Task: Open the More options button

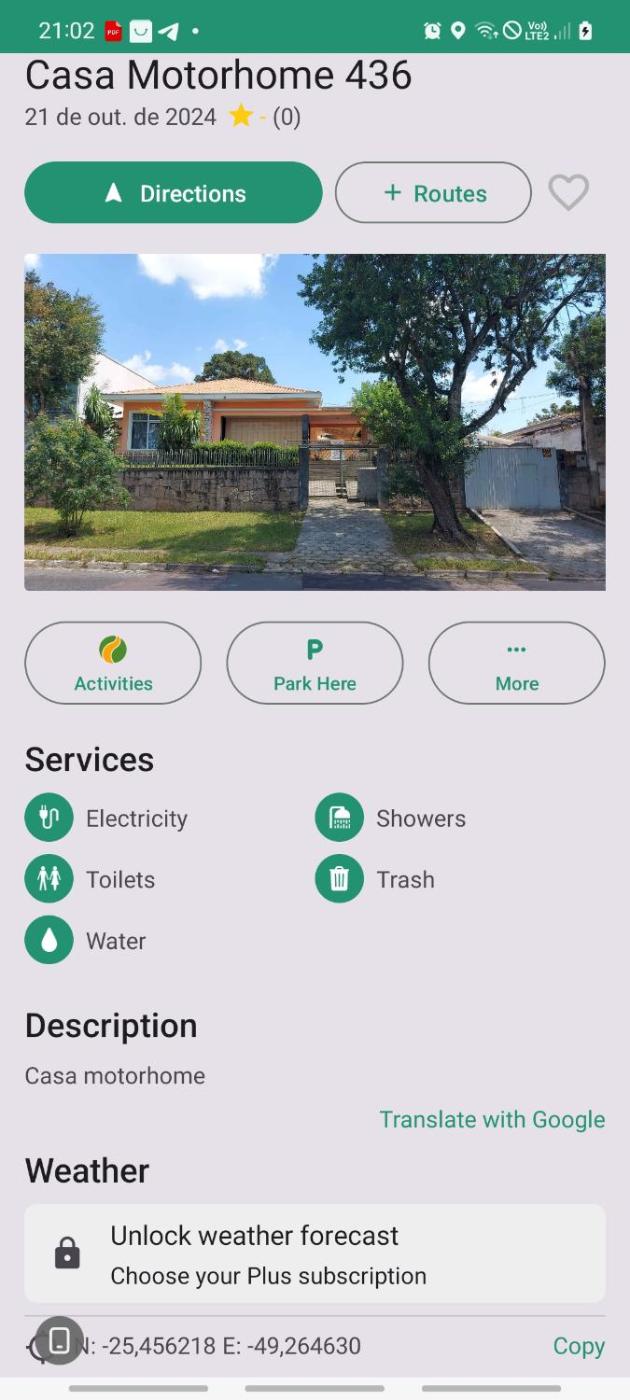Action: point(517,664)
